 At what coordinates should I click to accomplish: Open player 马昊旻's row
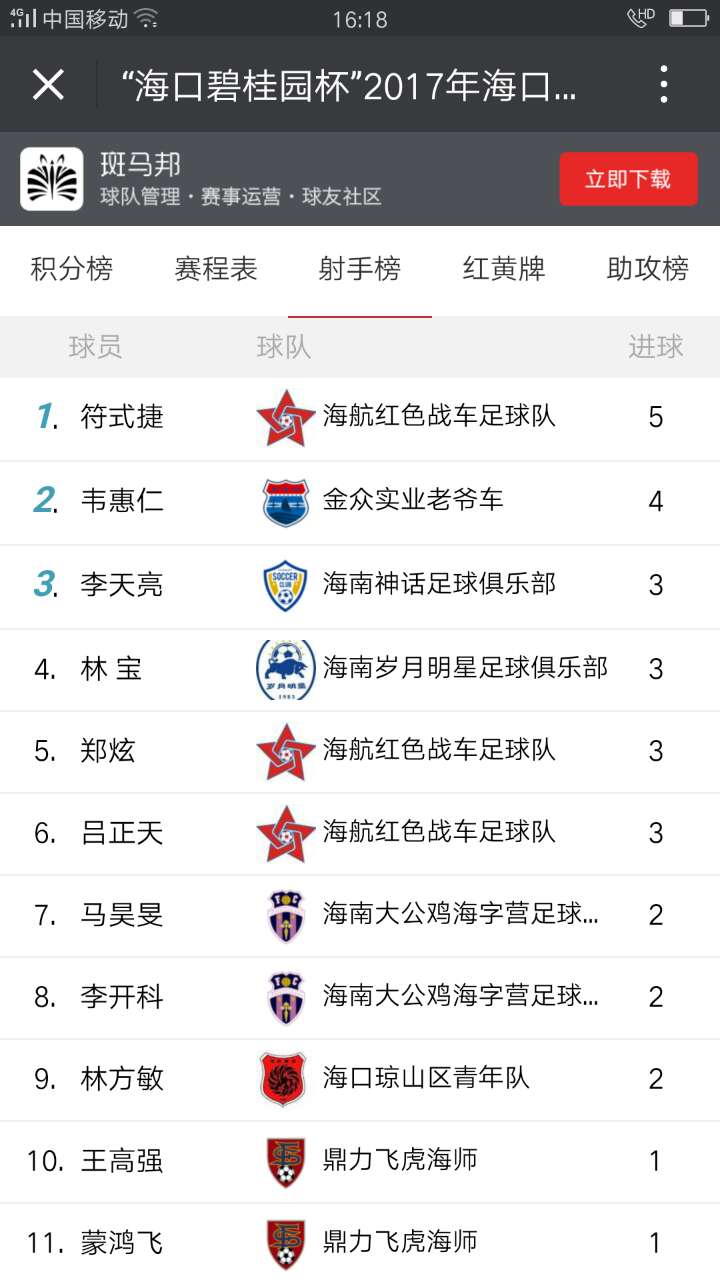pos(360,916)
